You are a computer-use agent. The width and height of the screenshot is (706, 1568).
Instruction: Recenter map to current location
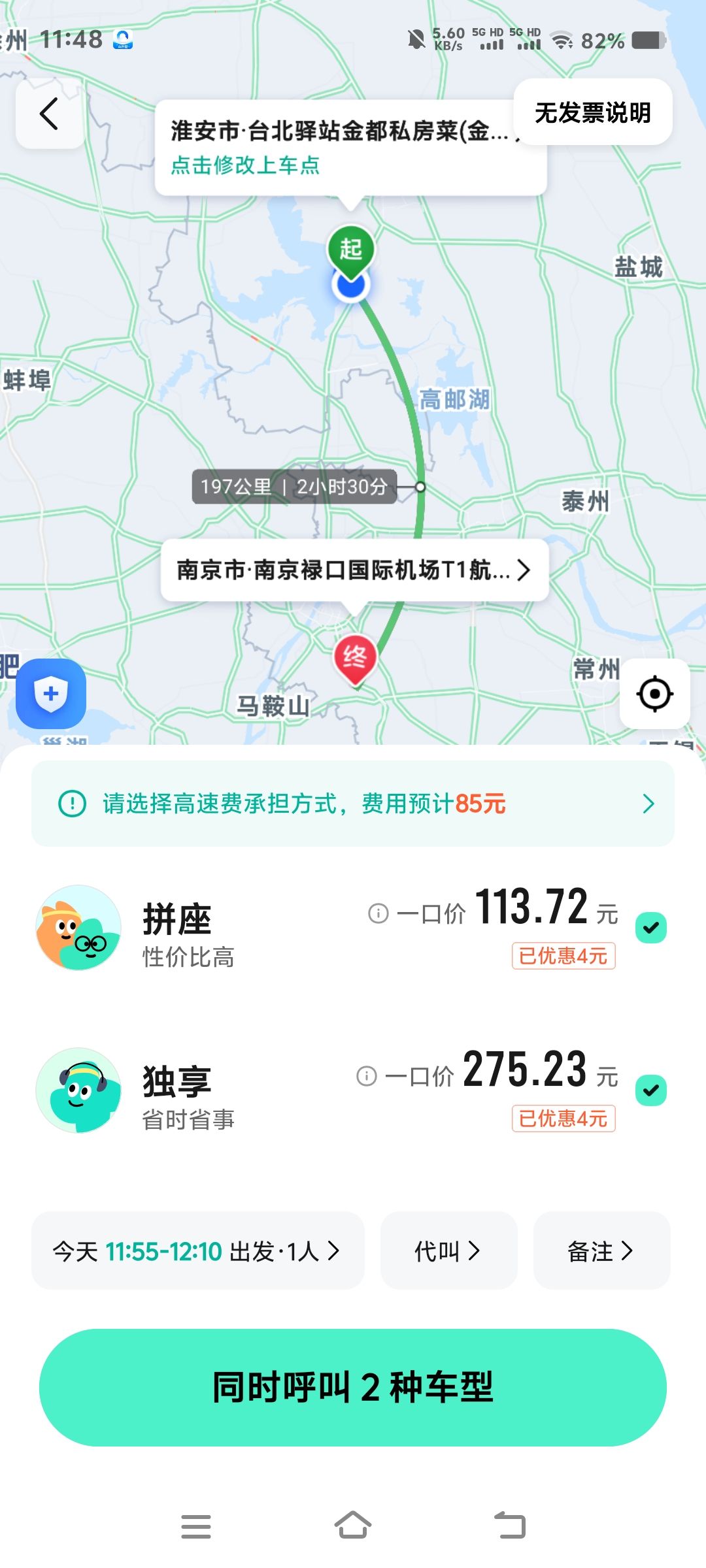pos(654,694)
